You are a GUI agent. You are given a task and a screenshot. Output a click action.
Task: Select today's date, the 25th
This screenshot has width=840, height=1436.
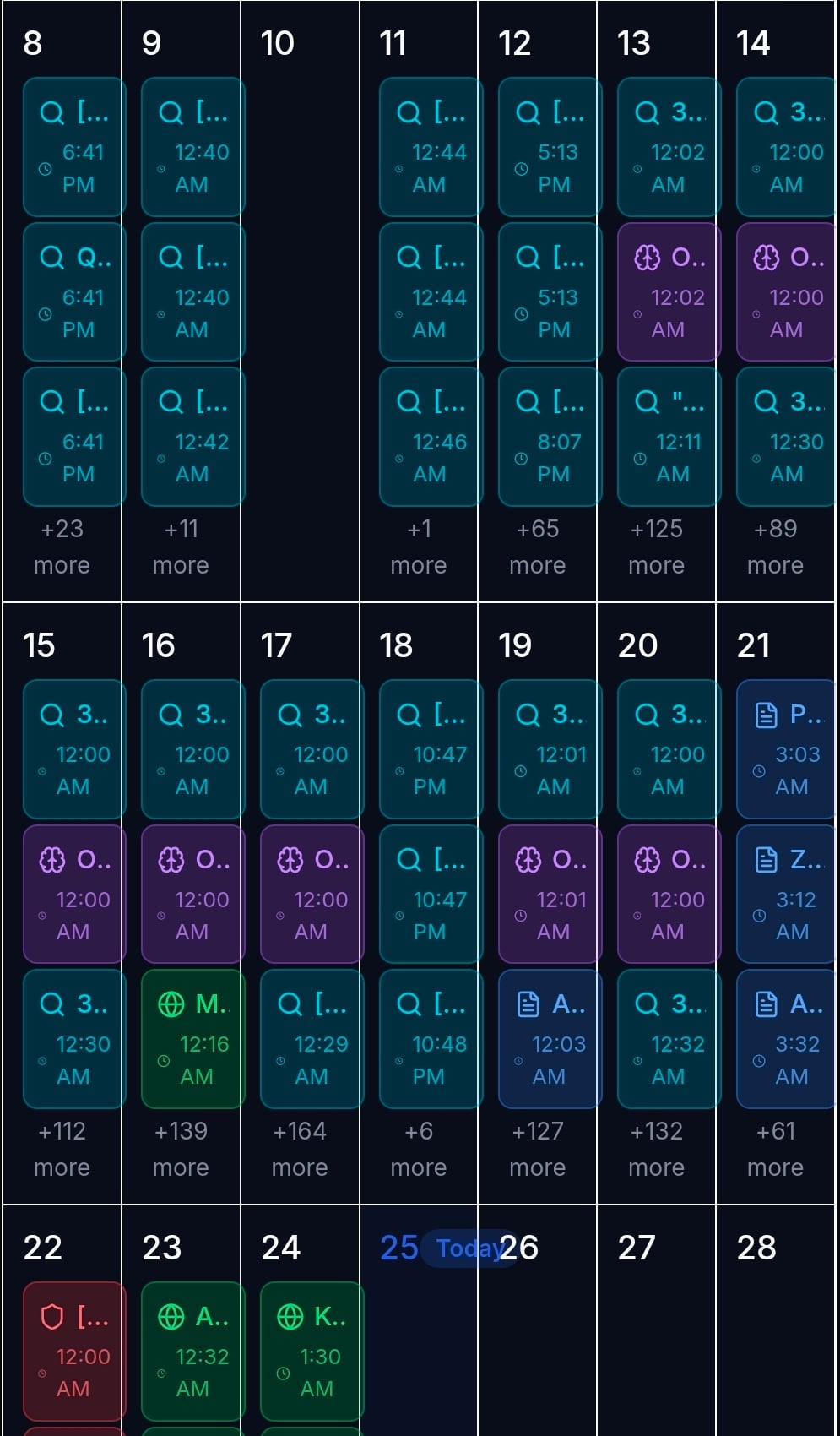click(398, 1248)
